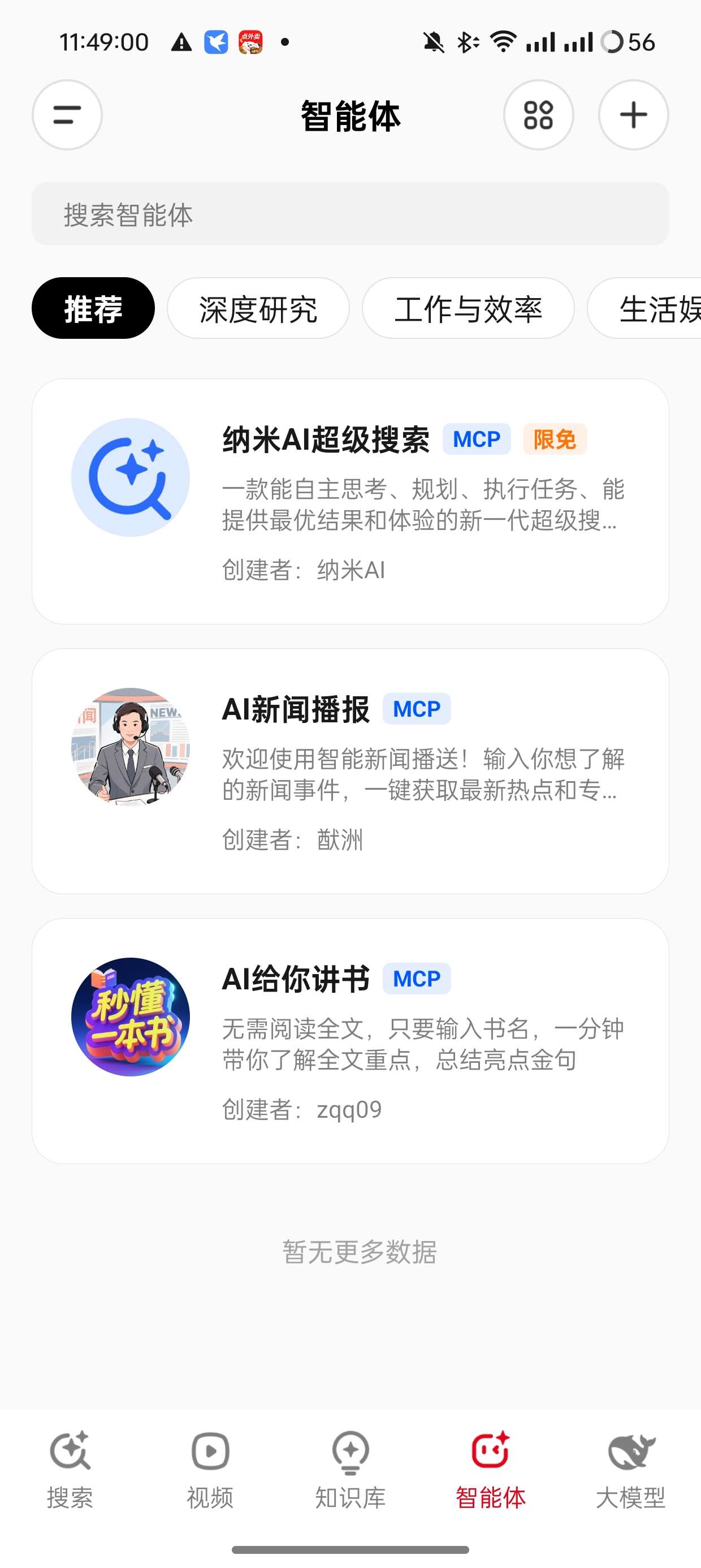Open the 纳米AI超级搜索 agent card
Screen dimensions: 701x1568
coord(350,502)
